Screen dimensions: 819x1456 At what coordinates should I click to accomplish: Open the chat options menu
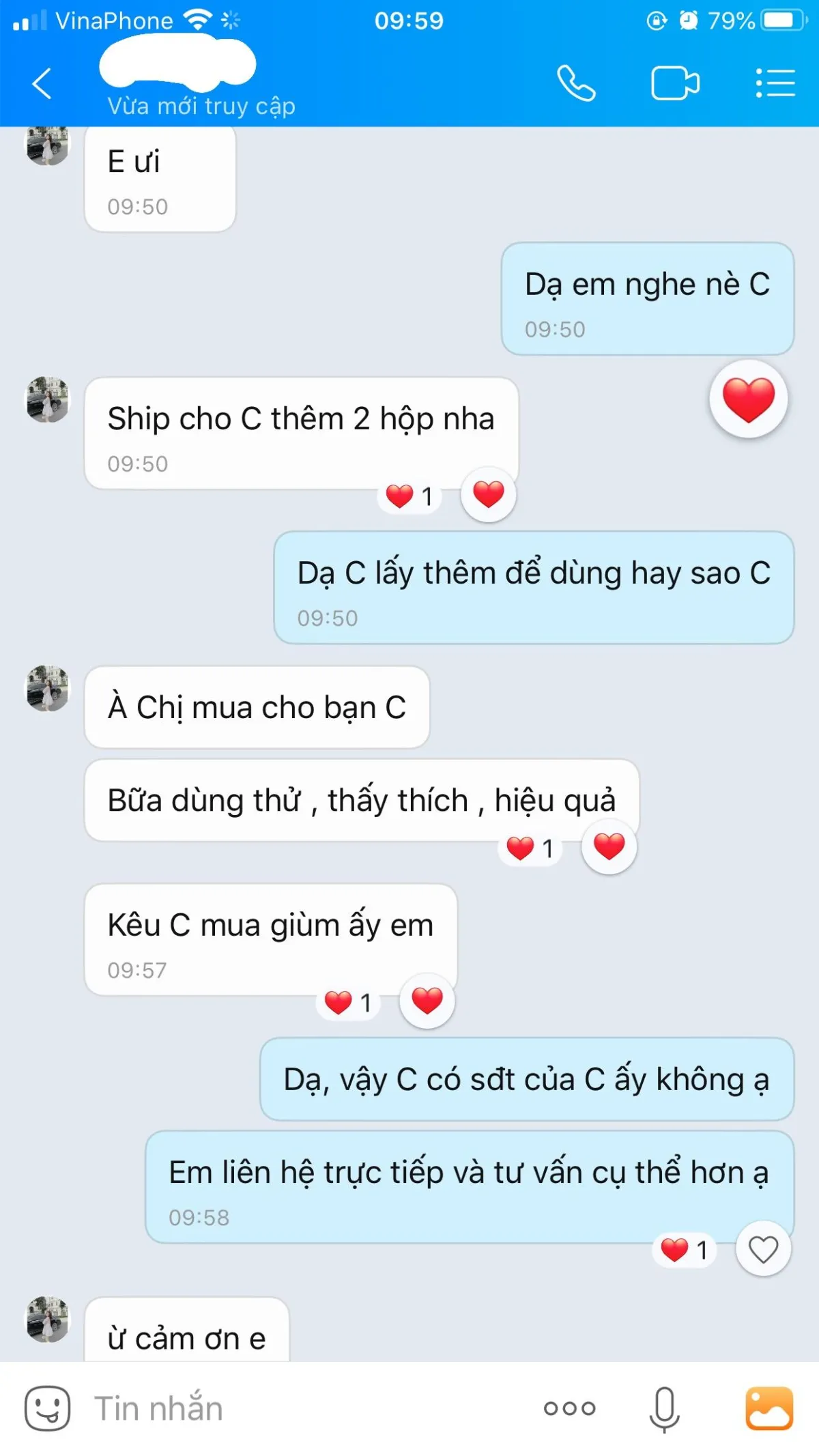coord(775,83)
